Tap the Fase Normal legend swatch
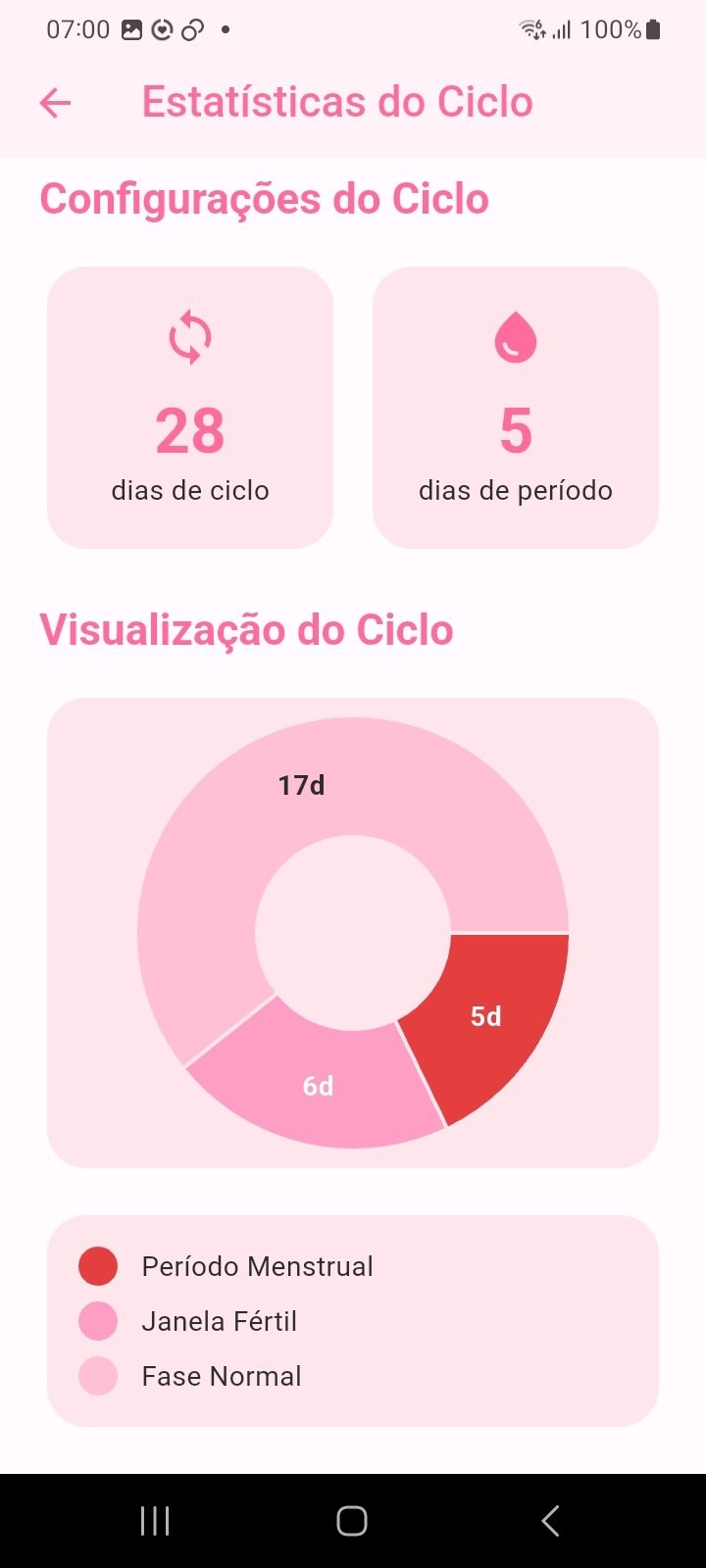Image resolution: width=706 pixels, height=1568 pixels. click(x=97, y=1375)
